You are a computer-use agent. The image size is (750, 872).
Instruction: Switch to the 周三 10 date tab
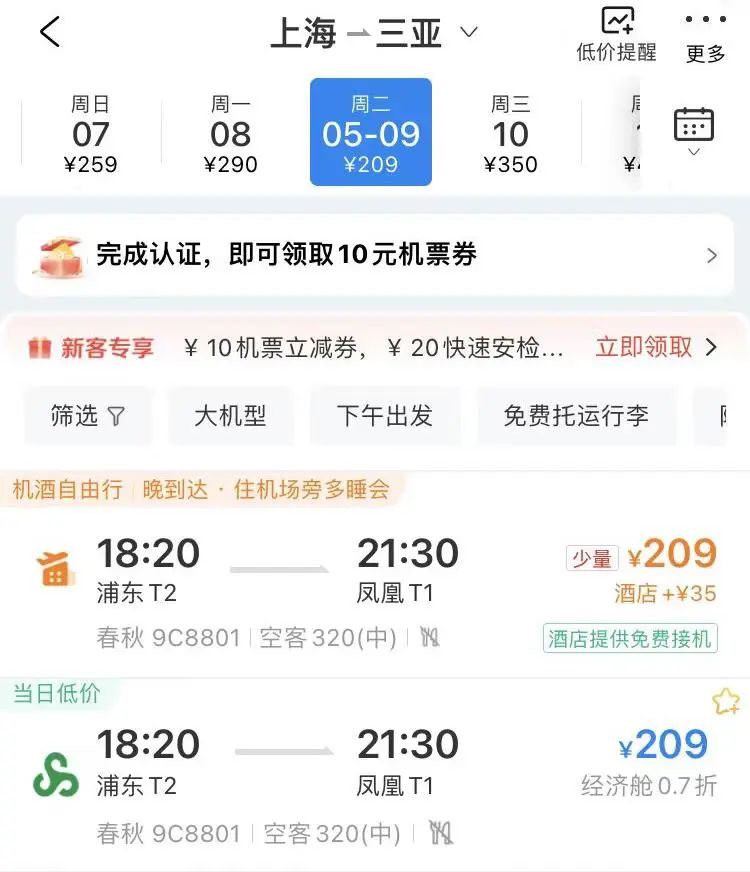(x=511, y=133)
